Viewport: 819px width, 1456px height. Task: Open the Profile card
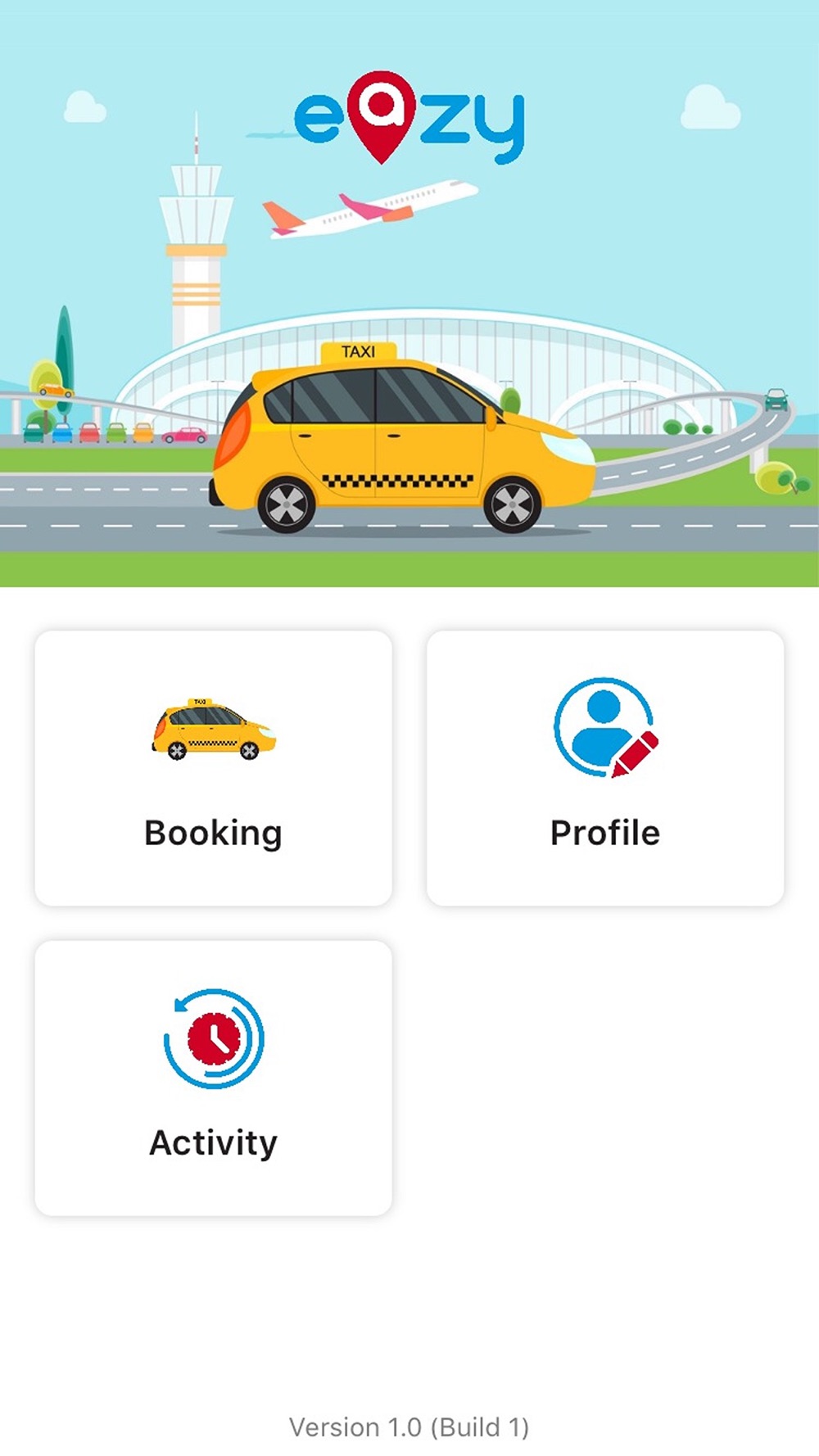(x=605, y=768)
